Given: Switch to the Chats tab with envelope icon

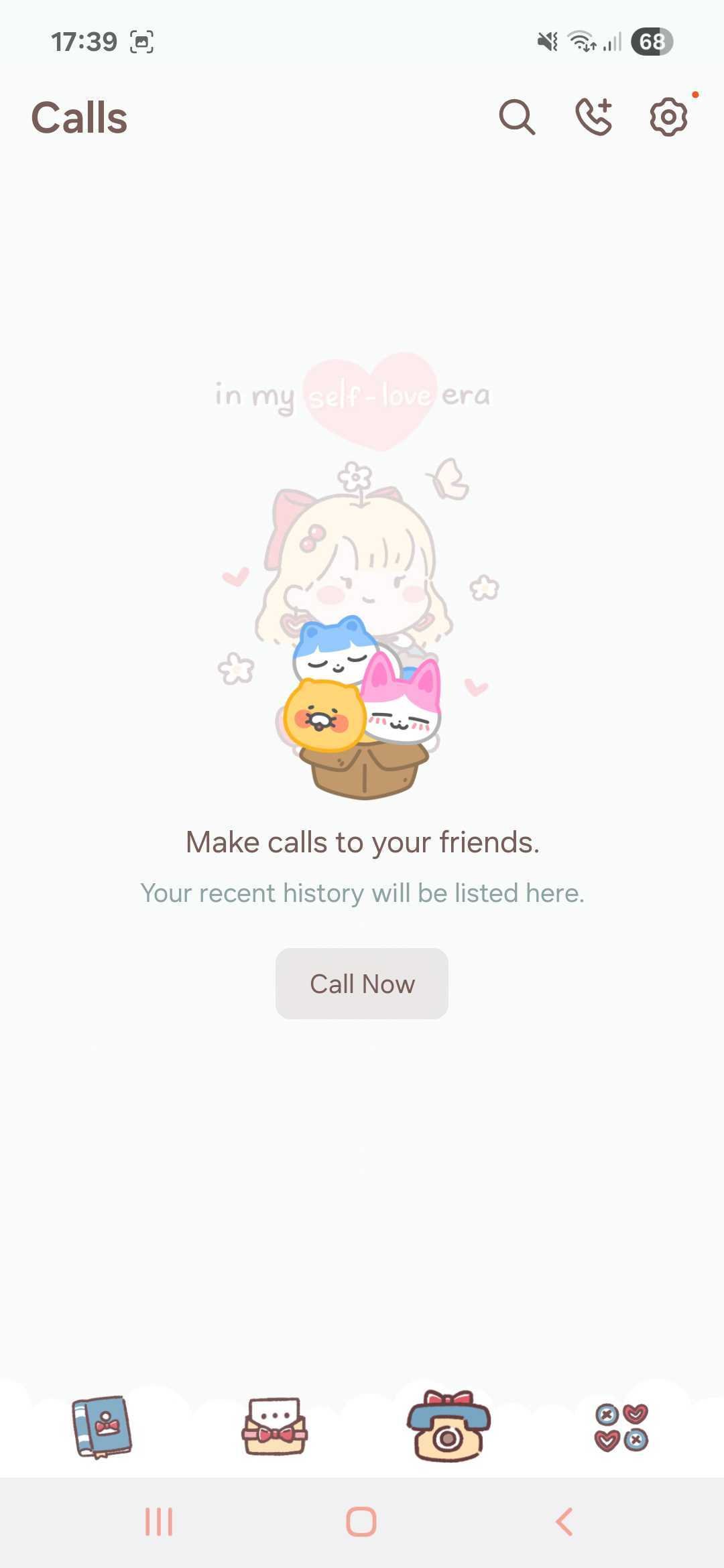Looking at the screenshot, I should (275, 1427).
